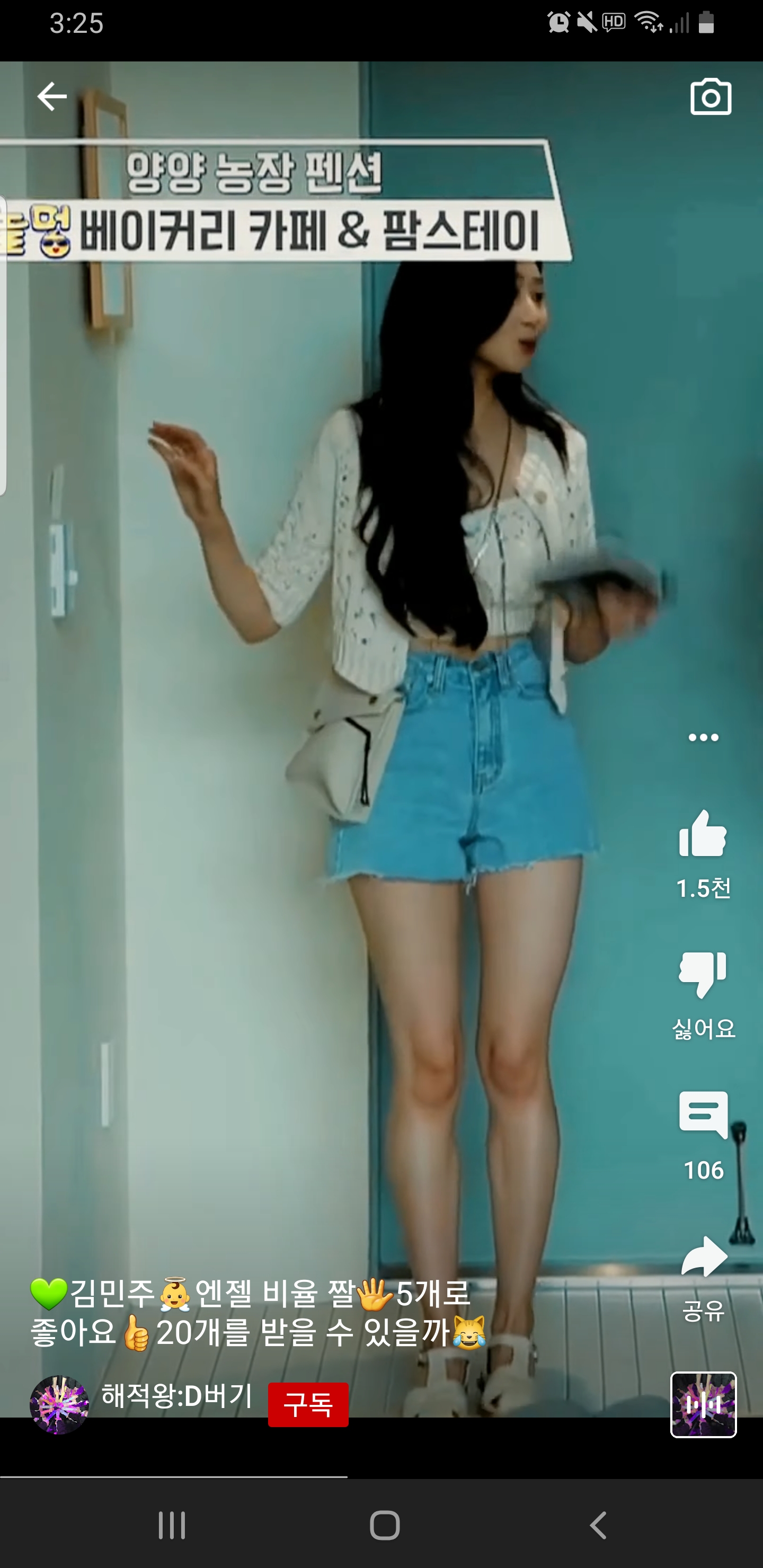Click the camera capture icon
The height and width of the screenshot is (1568, 763).
[710, 96]
